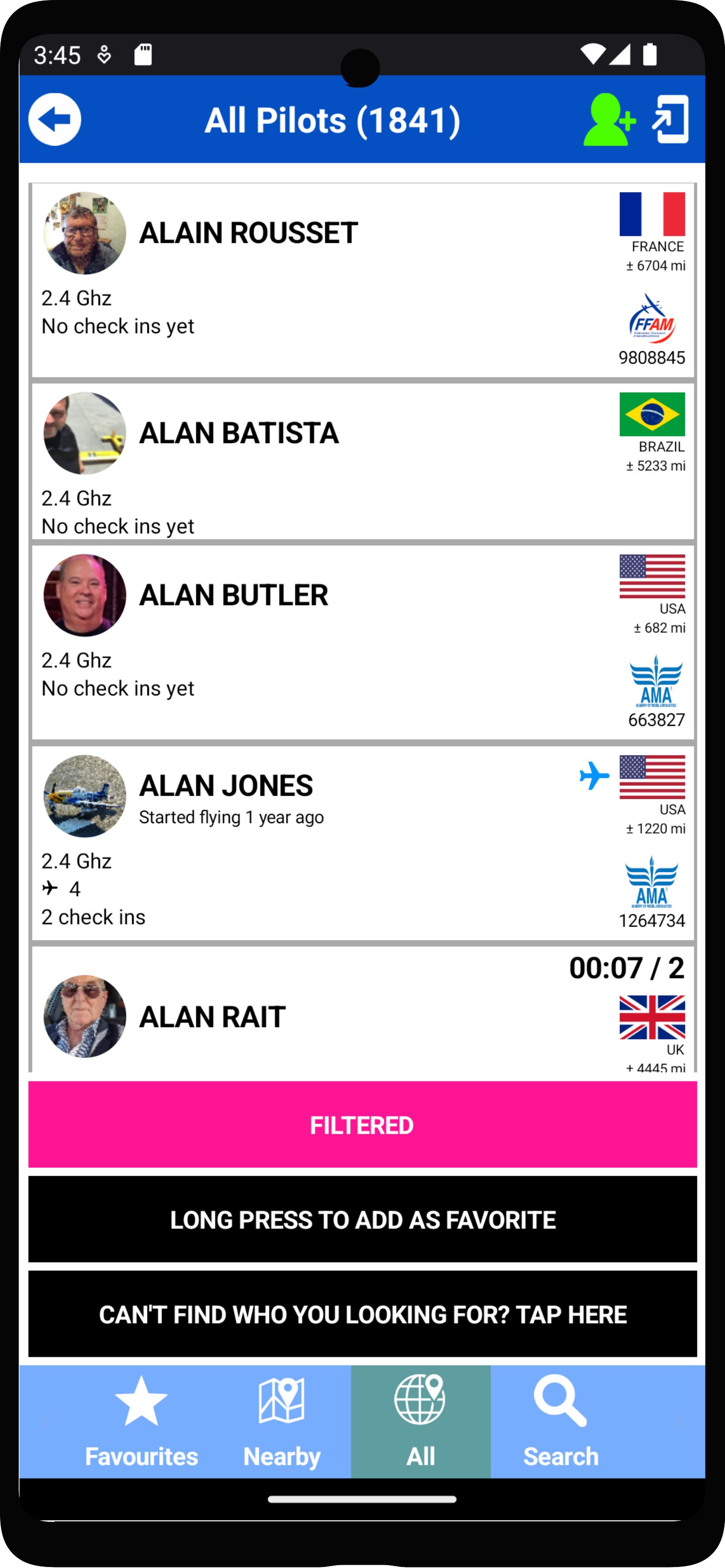The width and height of the screenshot is (725, 1568).
Task: Switch to the Nearby tab
Action: (x=282, y=1421)
